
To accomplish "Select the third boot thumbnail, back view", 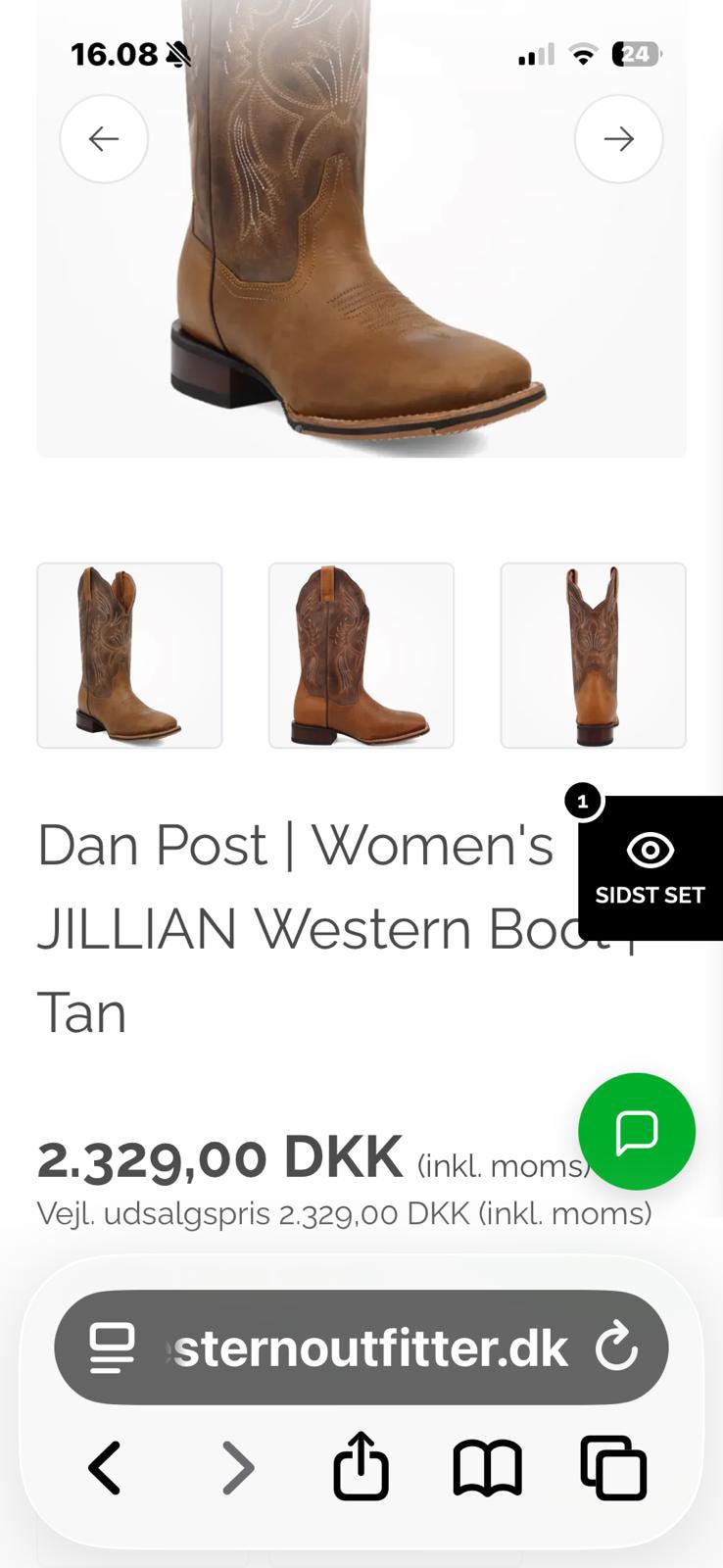I will [593, 656].
